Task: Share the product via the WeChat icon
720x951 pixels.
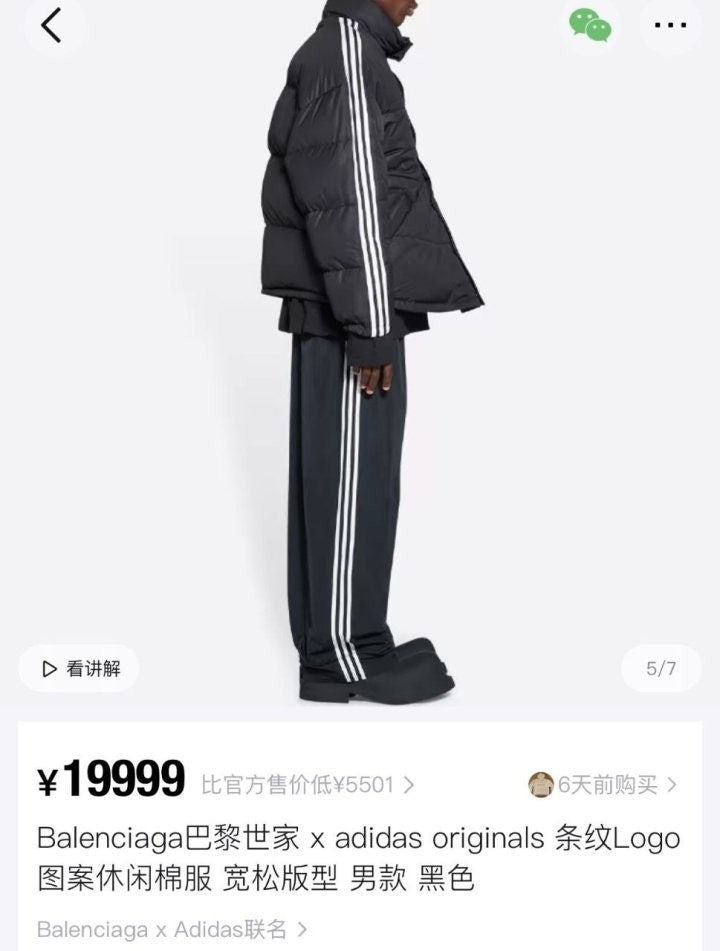Action: click(590, 25)
